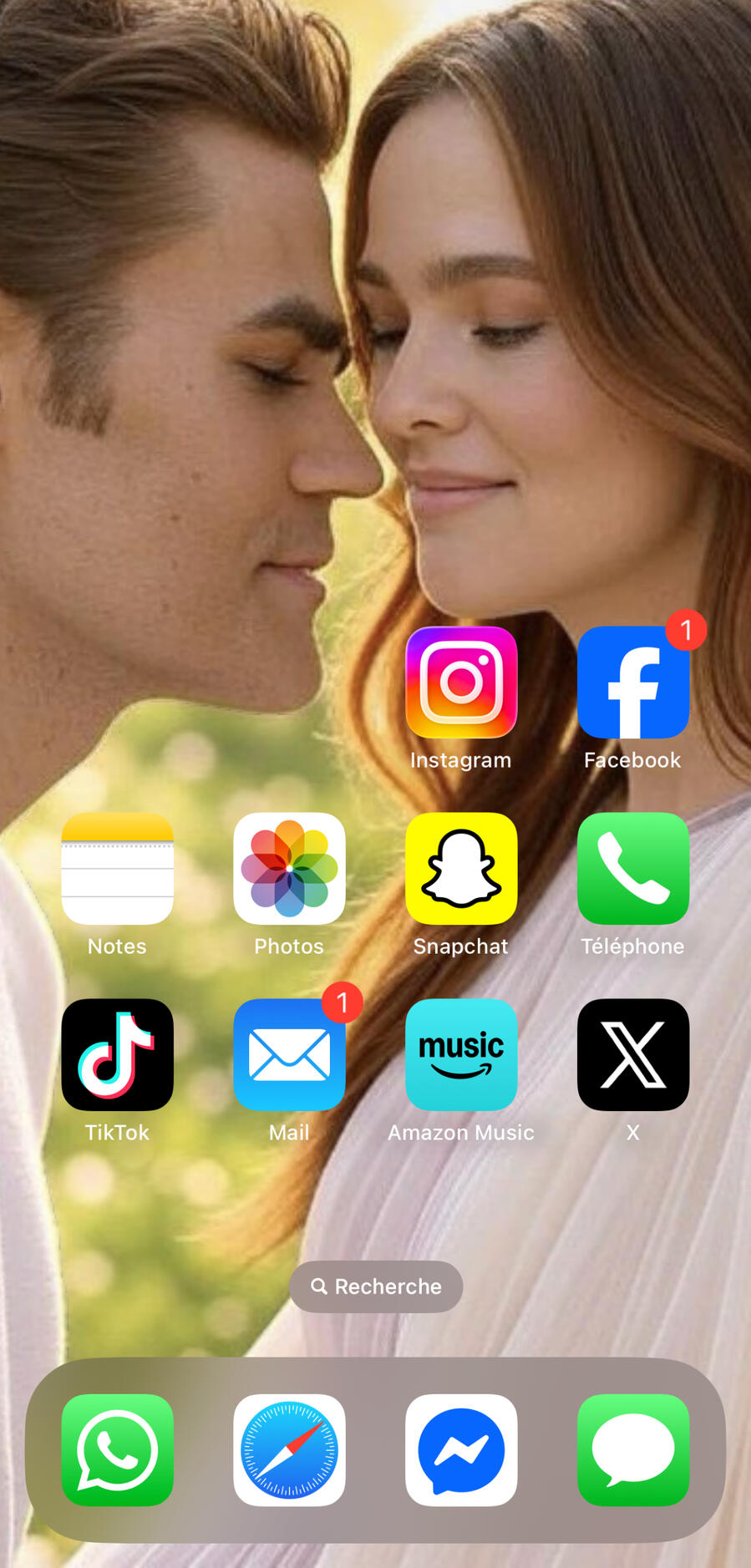Open the Instagram app
The image size is (751, 1568).
pyautogui.click(x=461, y=683)
